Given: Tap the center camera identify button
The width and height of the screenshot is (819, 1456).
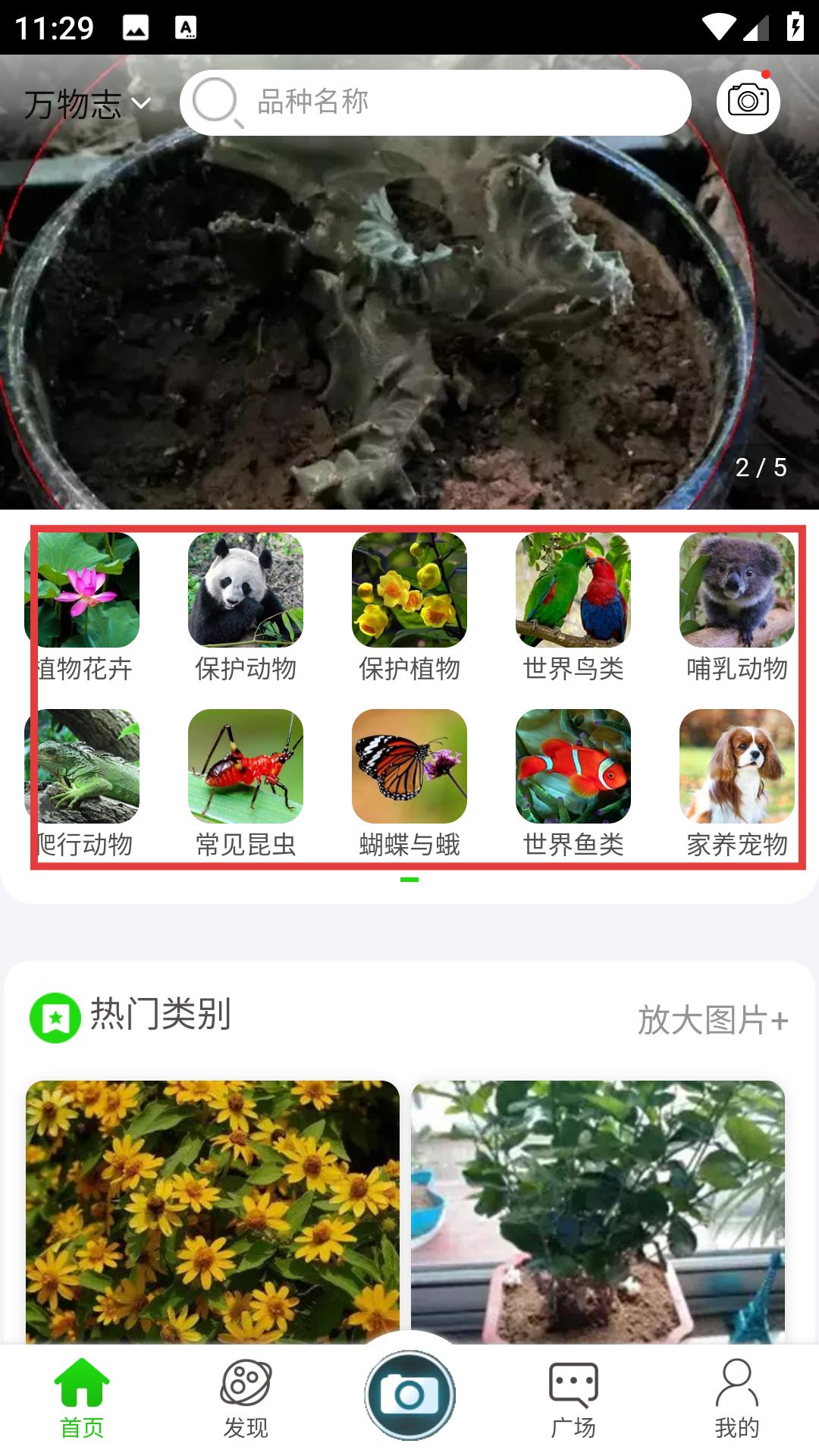Looking at the screenshot, I should (x=409, y=1395).
